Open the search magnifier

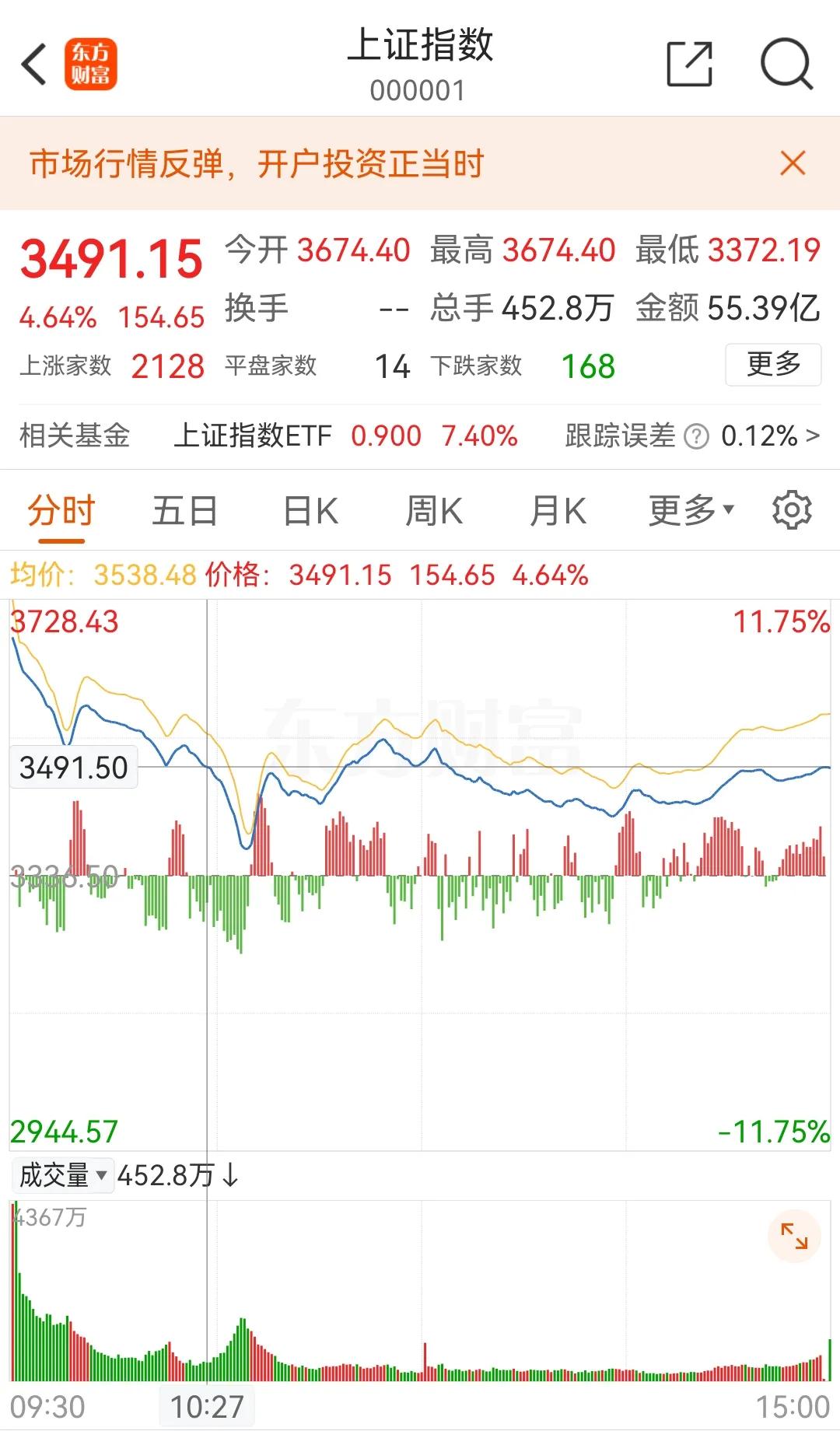(786, 64)
